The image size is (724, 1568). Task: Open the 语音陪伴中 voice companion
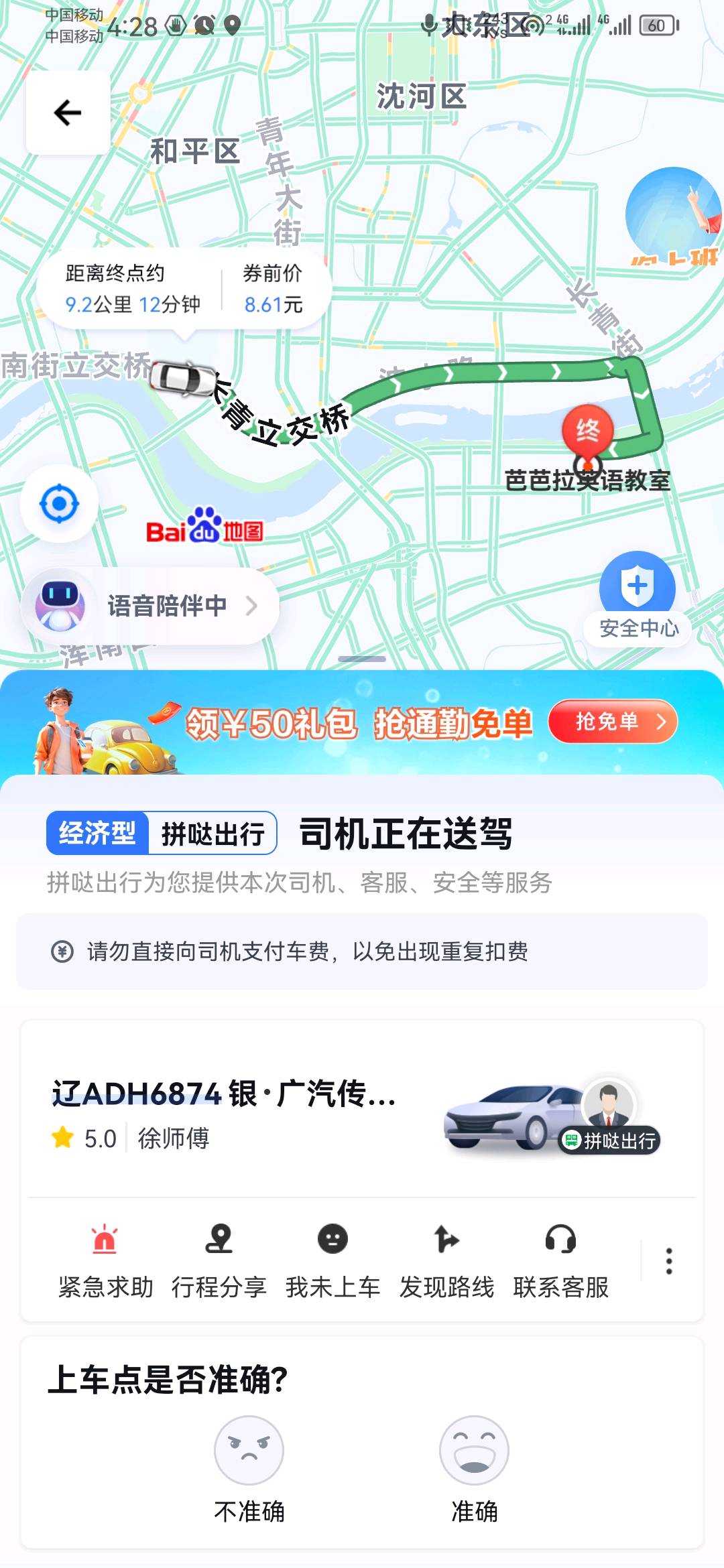(x=152, y=606)
